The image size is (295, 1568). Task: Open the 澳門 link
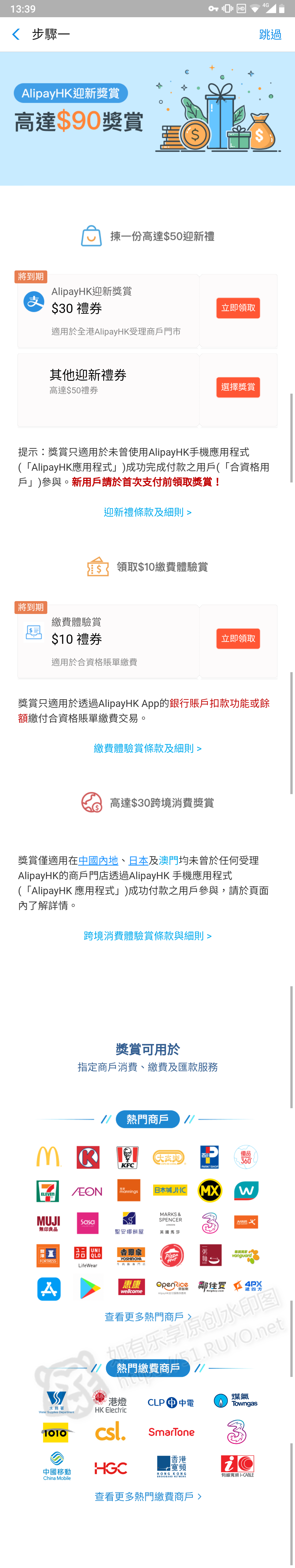click(169, 860)
